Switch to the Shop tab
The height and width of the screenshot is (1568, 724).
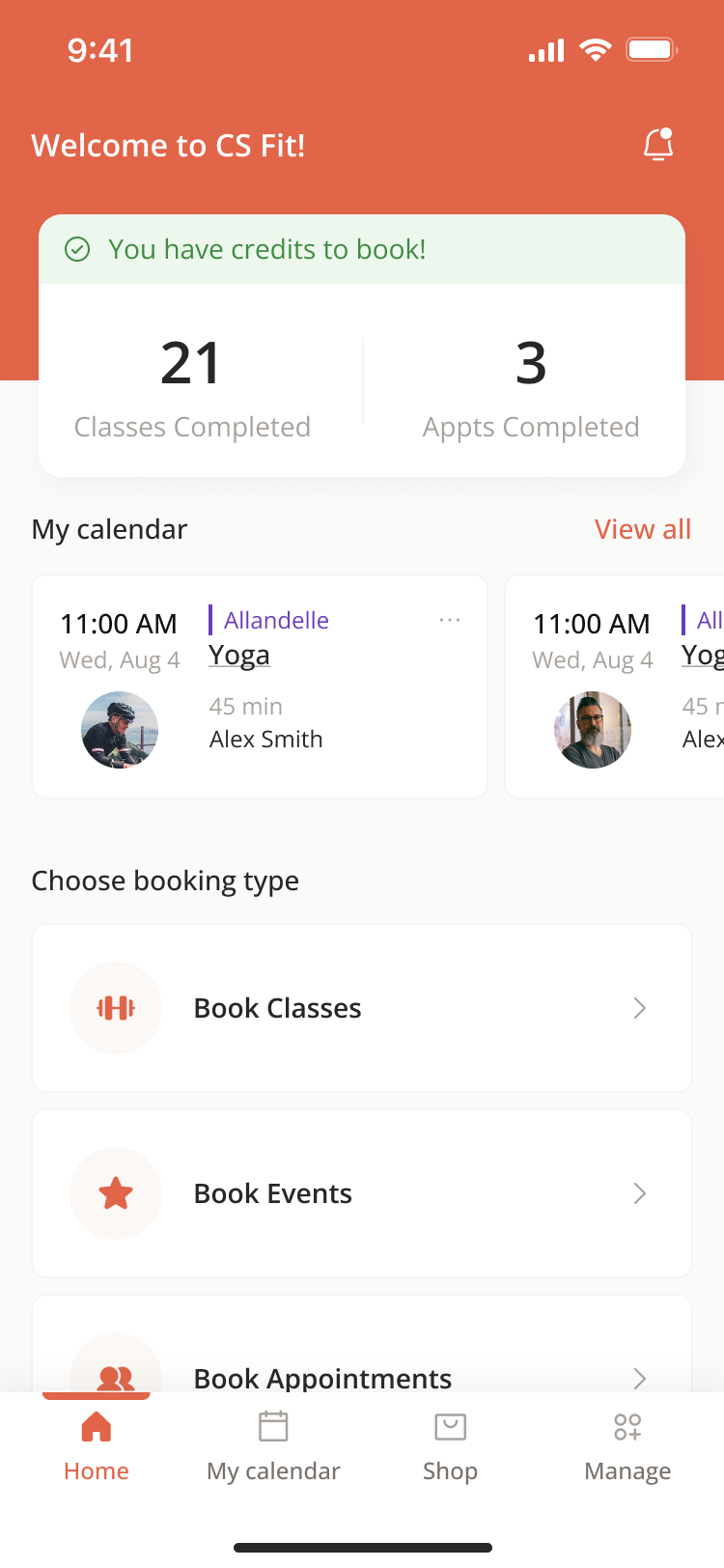point(450,1446)
